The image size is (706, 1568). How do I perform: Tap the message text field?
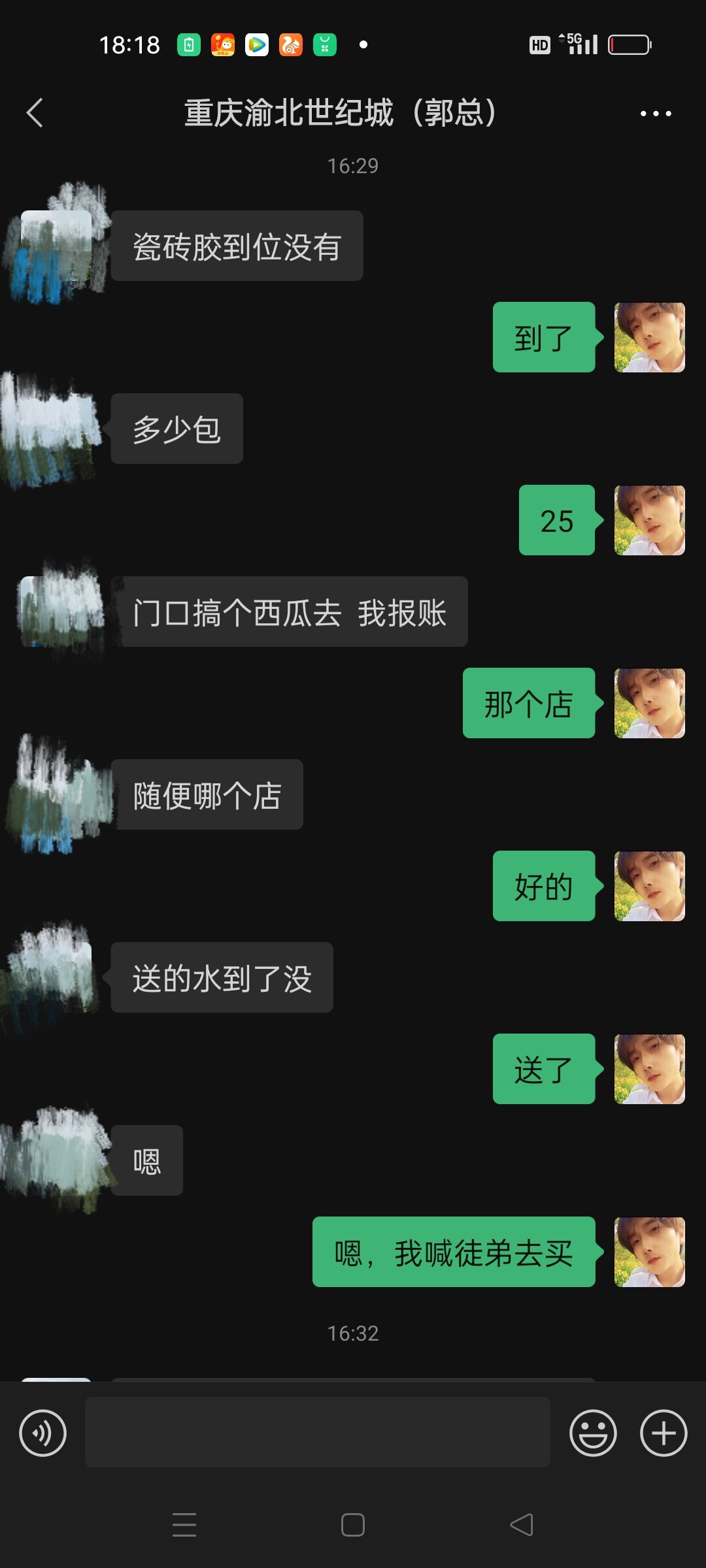(x=318, y=1432)
